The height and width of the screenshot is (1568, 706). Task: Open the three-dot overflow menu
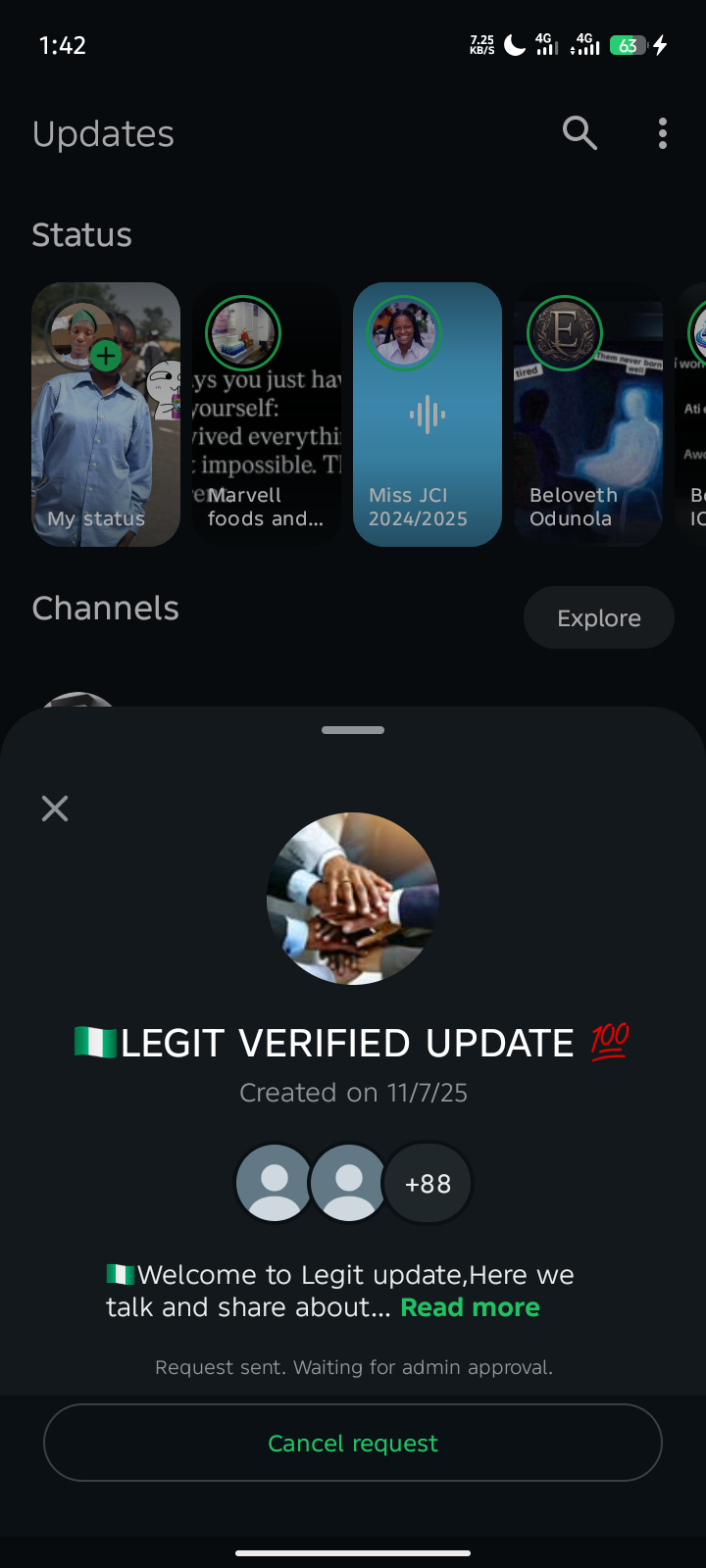click(663, 133)
